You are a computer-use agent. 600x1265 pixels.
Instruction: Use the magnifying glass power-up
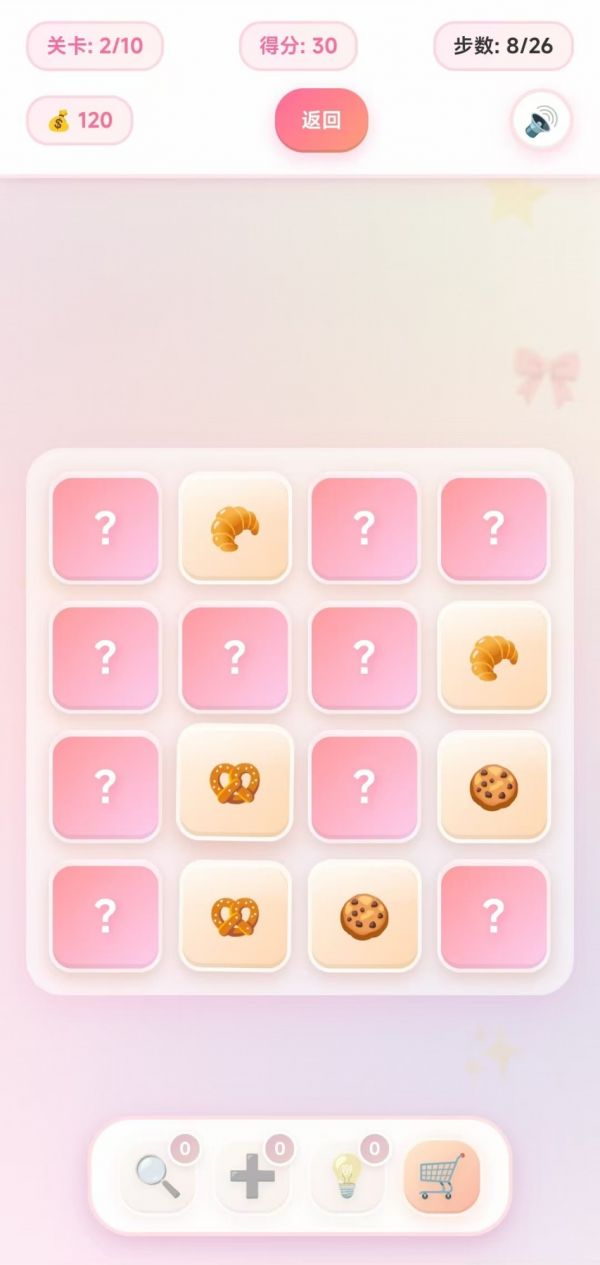point(158,1176)
